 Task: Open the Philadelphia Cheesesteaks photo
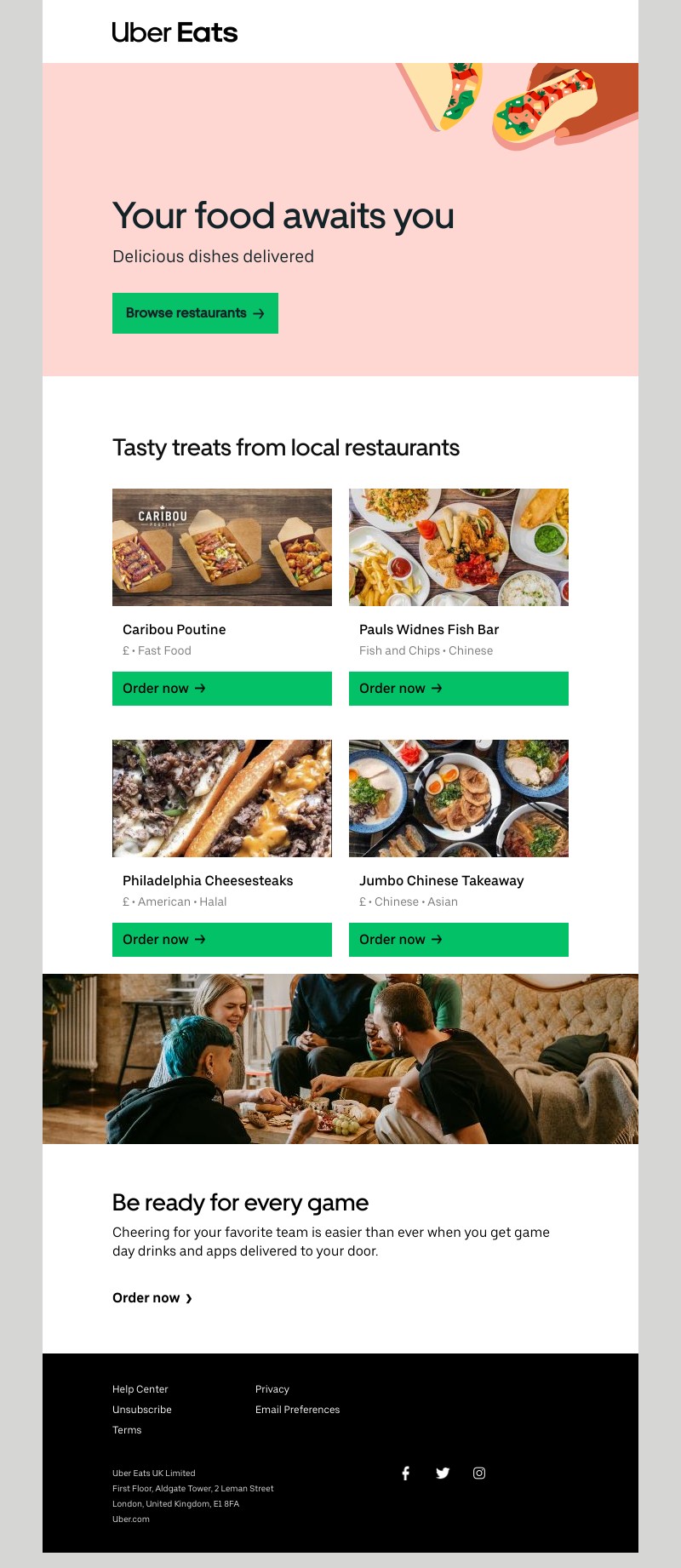click(x=221, y=798)
